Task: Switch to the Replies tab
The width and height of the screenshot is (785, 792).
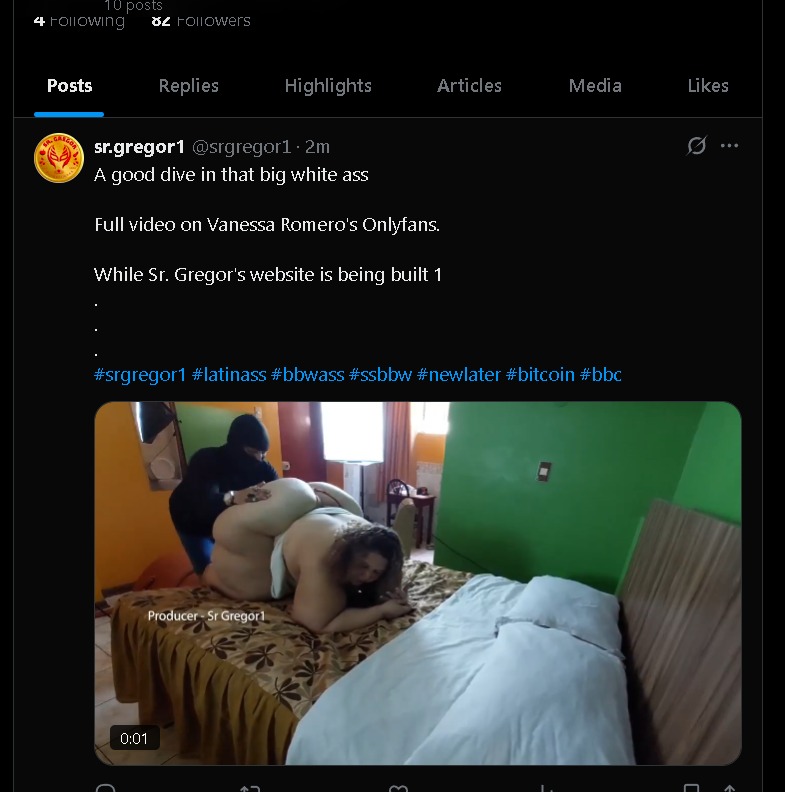Action: (x=188, y=86)
